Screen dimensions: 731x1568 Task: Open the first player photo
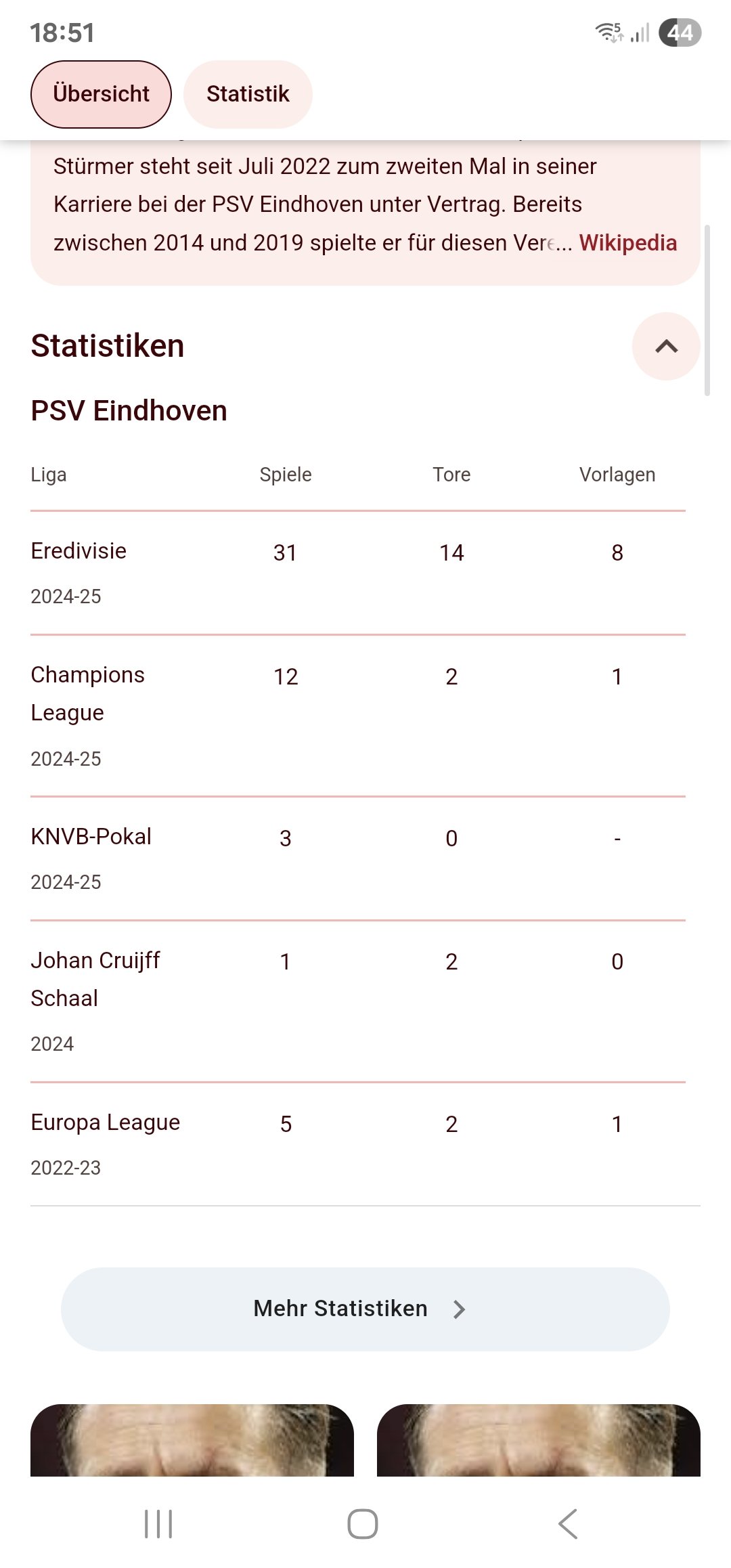pyautogui.click(x=192, y=1439)
